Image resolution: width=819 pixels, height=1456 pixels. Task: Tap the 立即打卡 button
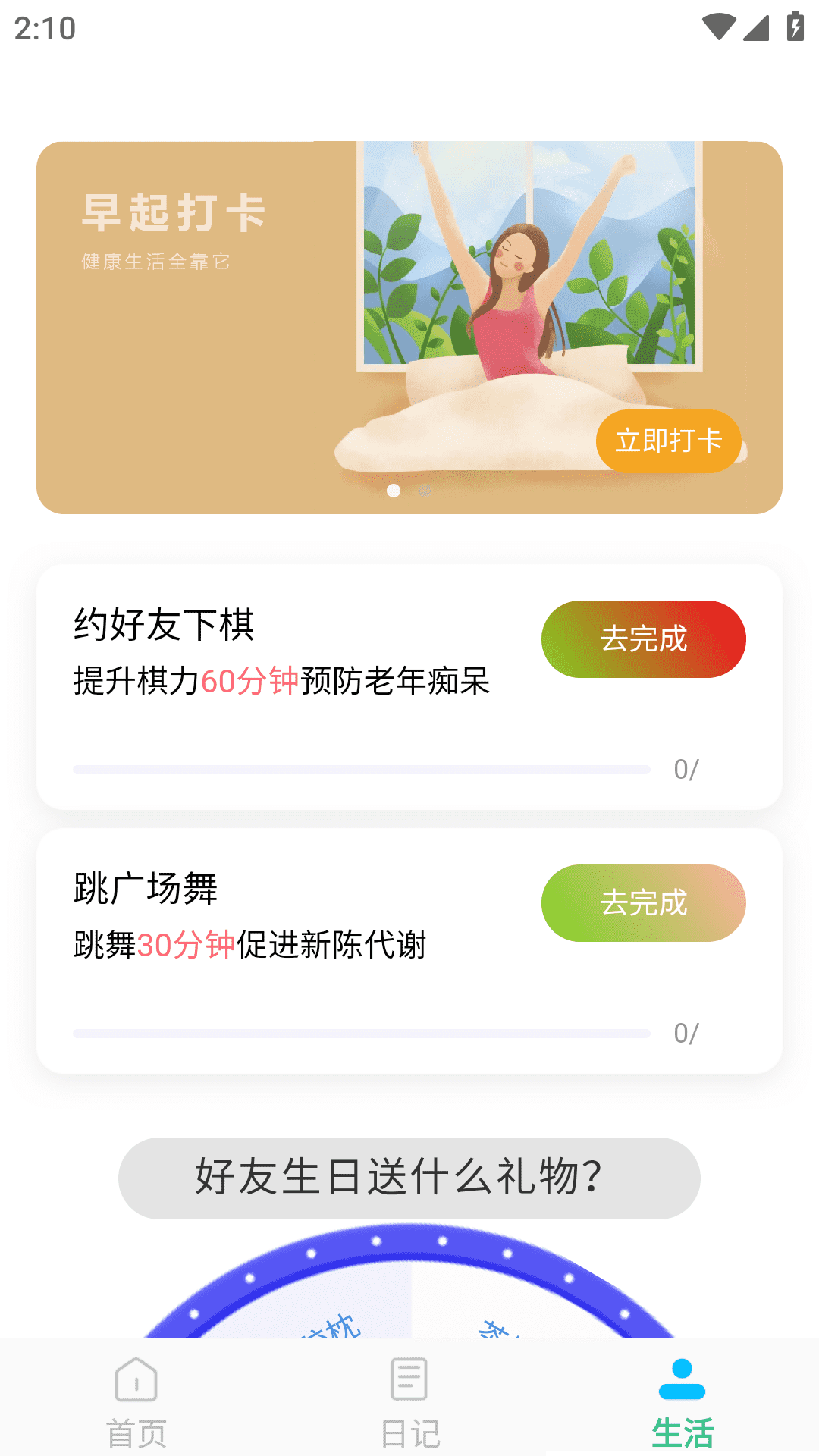tap(668, 441)
